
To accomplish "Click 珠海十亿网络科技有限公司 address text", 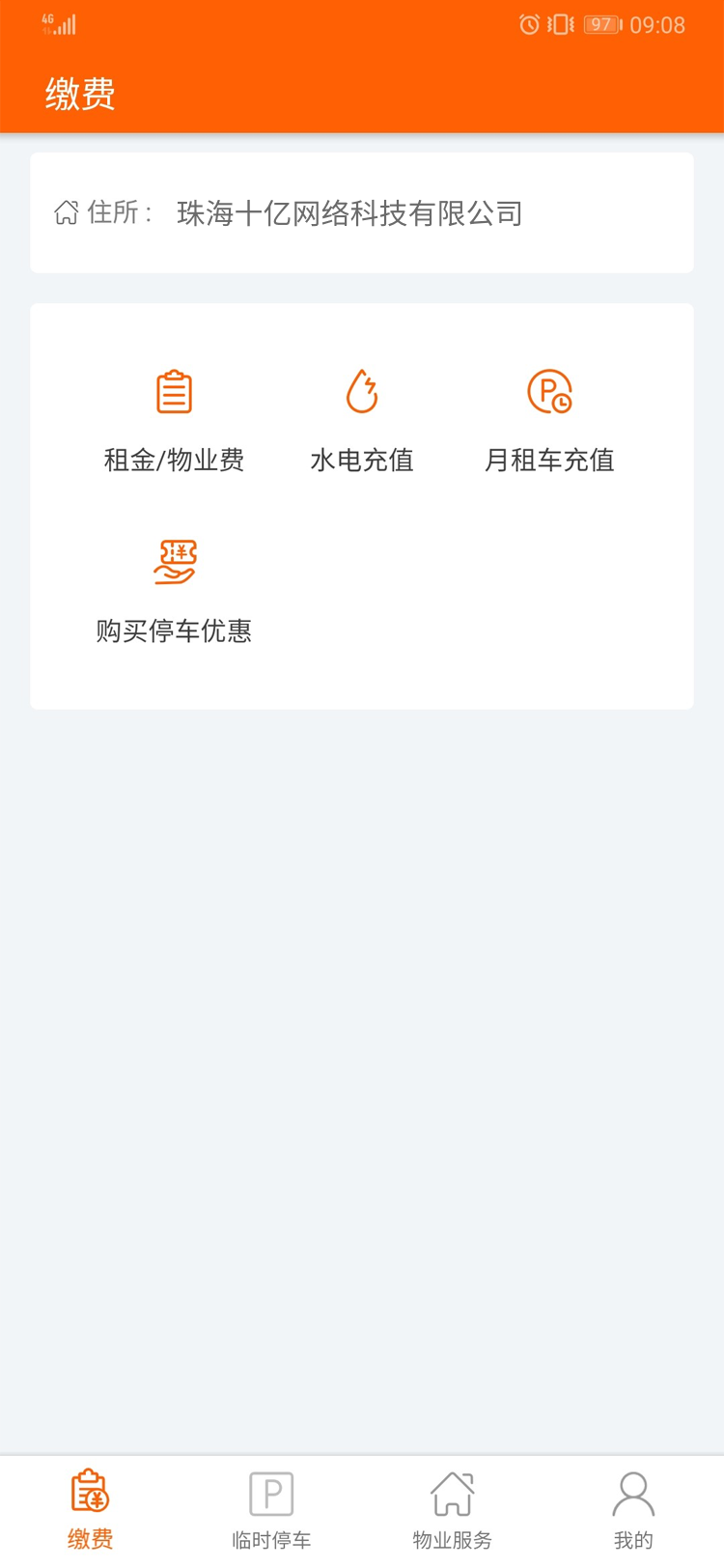I will pos(348,213).
